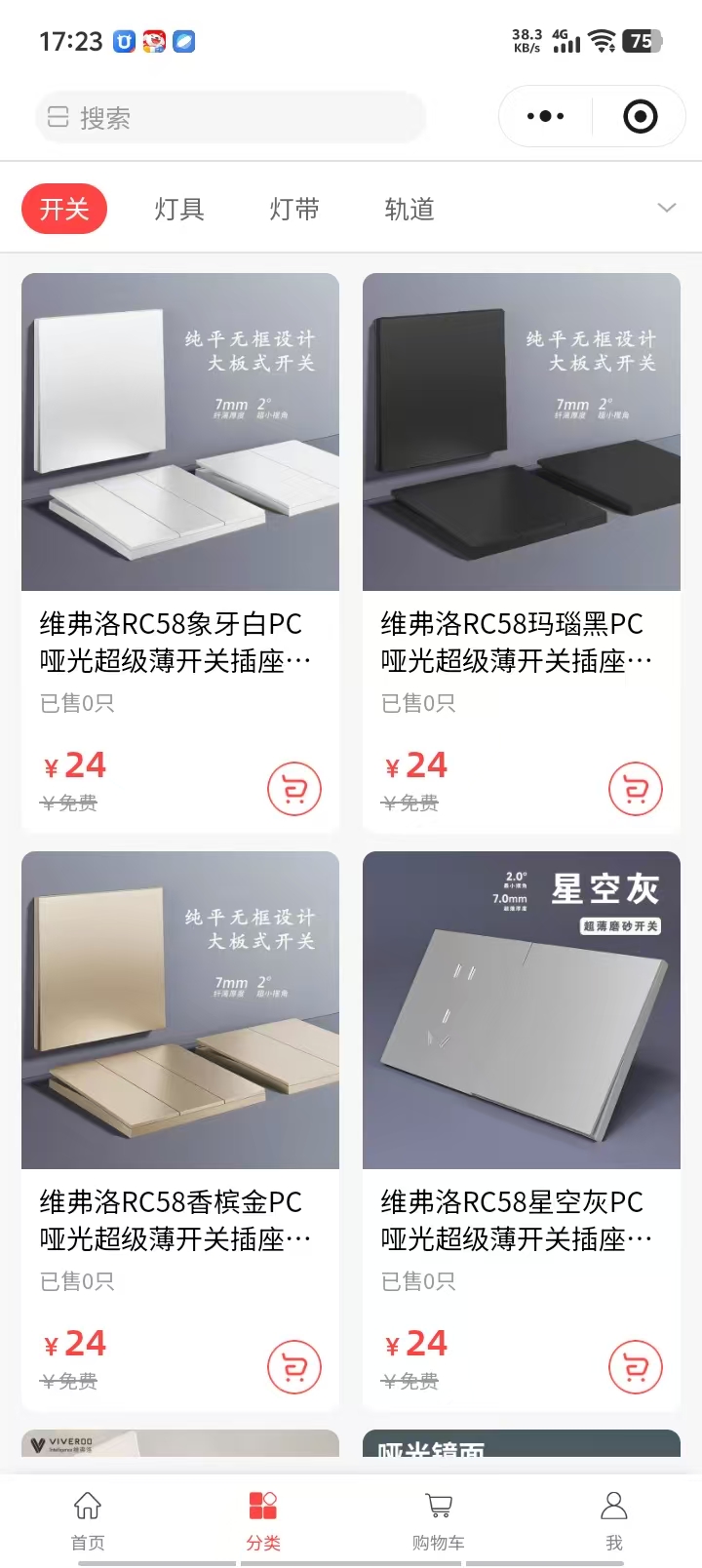Switch to the 轨道 category

pos(409,209)
